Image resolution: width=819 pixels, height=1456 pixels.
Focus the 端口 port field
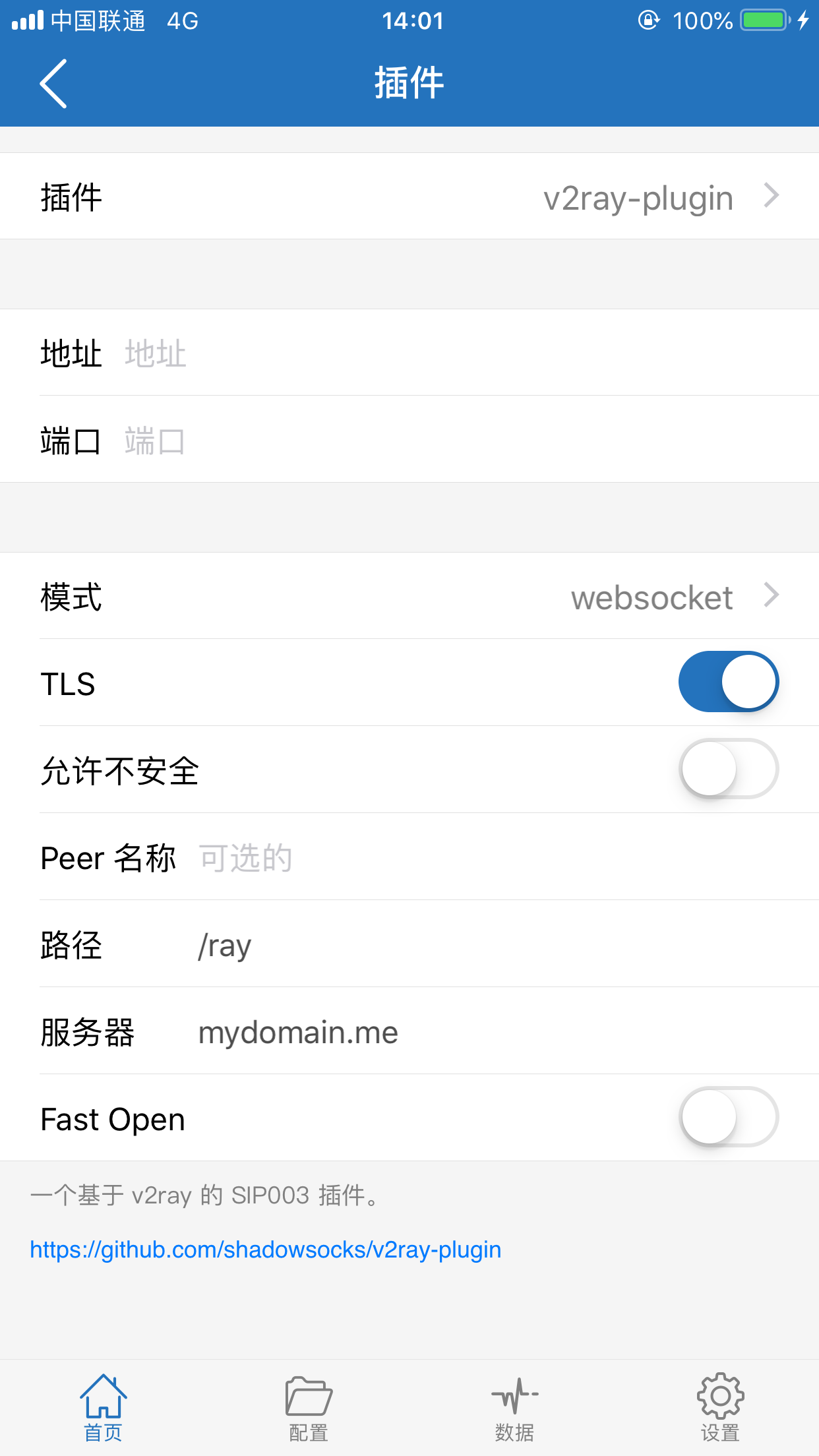(462, 440)
